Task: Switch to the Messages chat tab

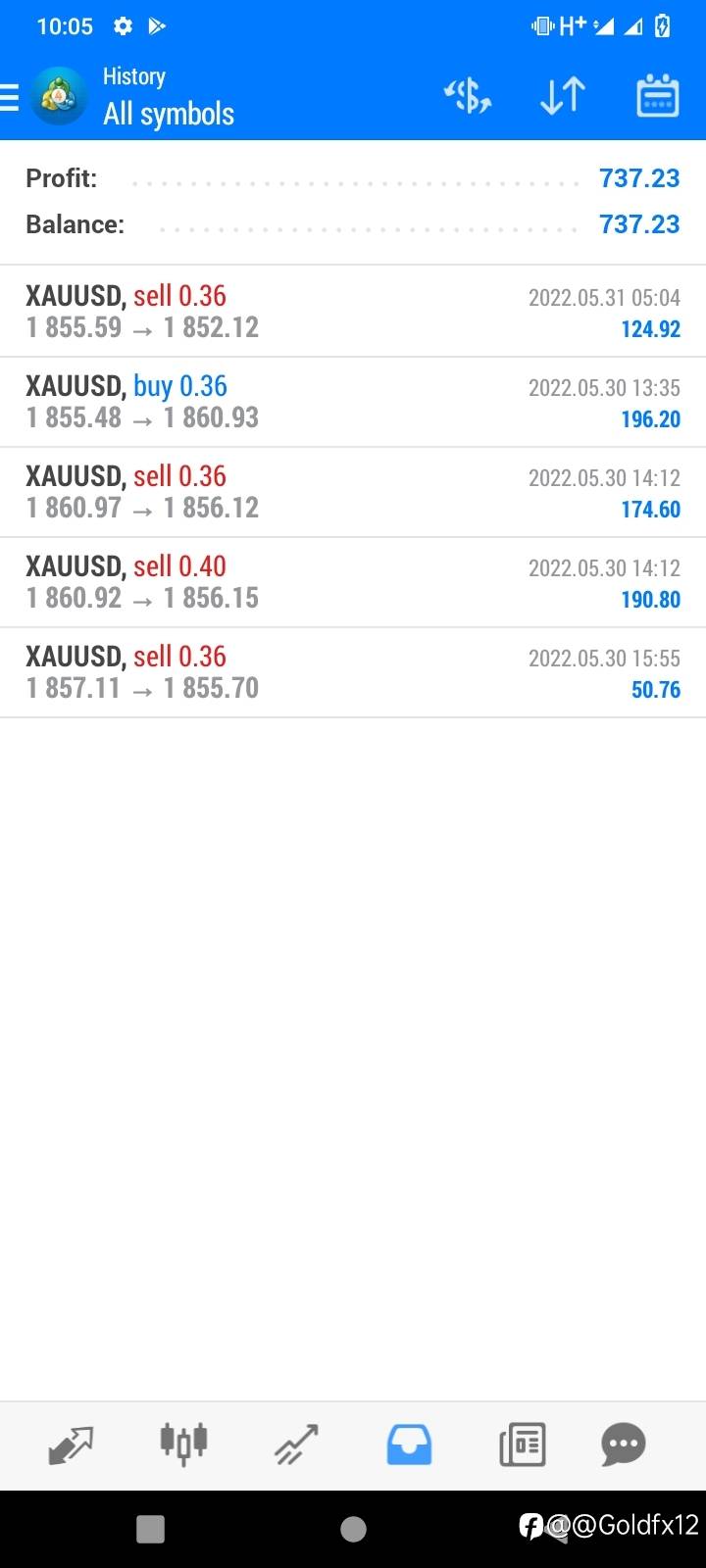Action: [x=624, y=1445]
